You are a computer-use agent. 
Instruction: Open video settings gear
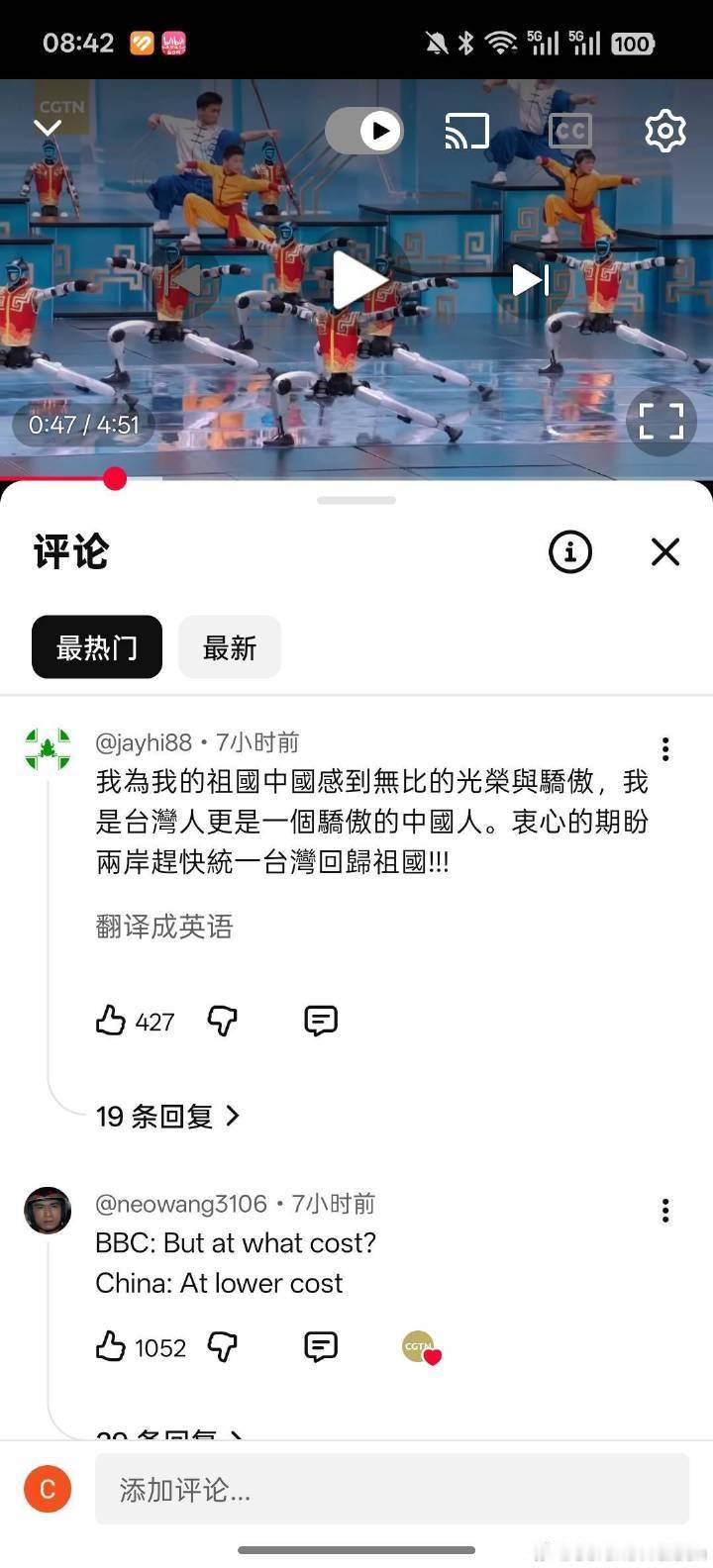(665, 130)
